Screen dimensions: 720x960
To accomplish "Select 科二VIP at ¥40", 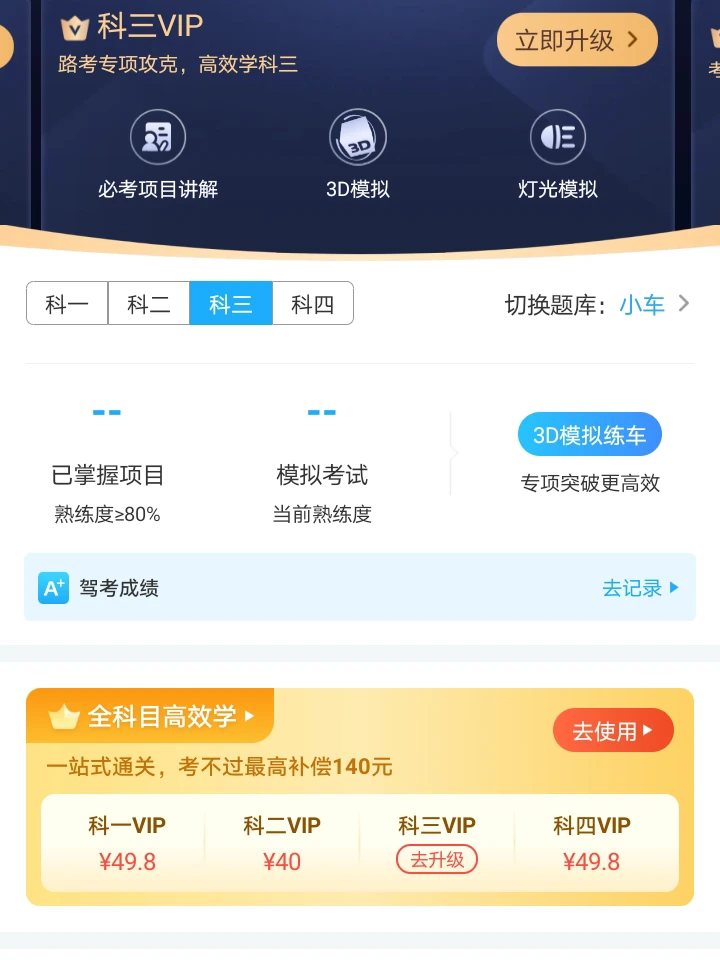I will (x=282, y=843).
